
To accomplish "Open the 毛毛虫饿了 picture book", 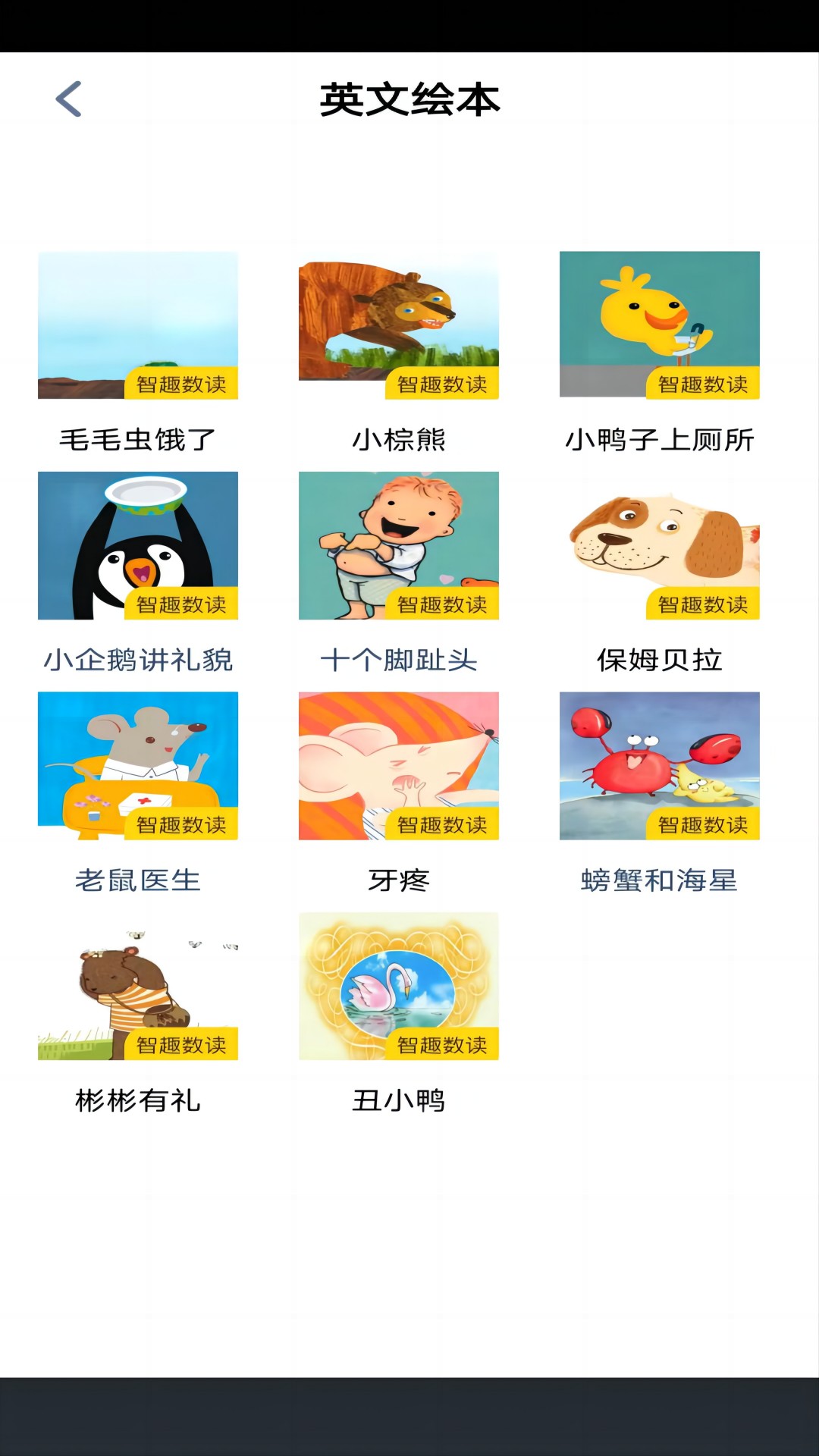I will click(136, 326).
